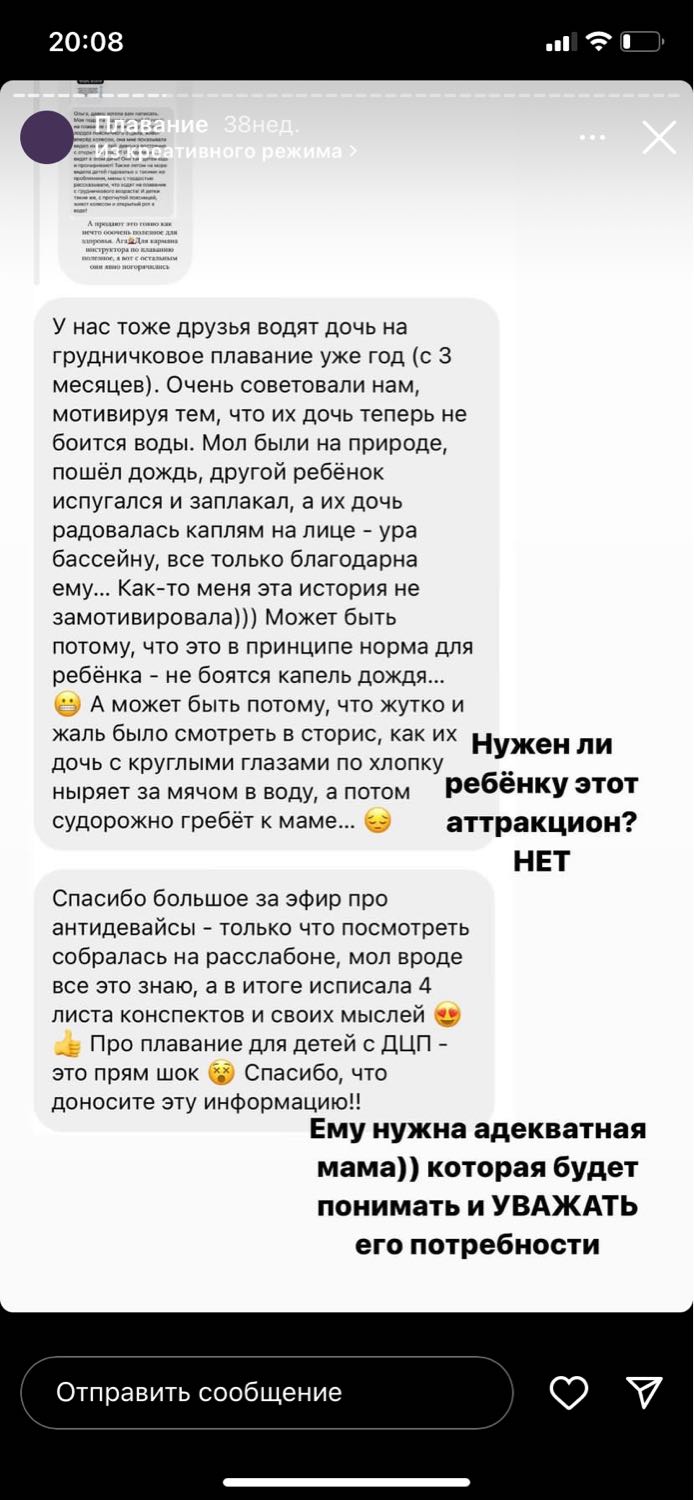Tap the 'Отправить сообщение' message field
The height and width of the screenshot is (1500, 694).
(267, 1392)
